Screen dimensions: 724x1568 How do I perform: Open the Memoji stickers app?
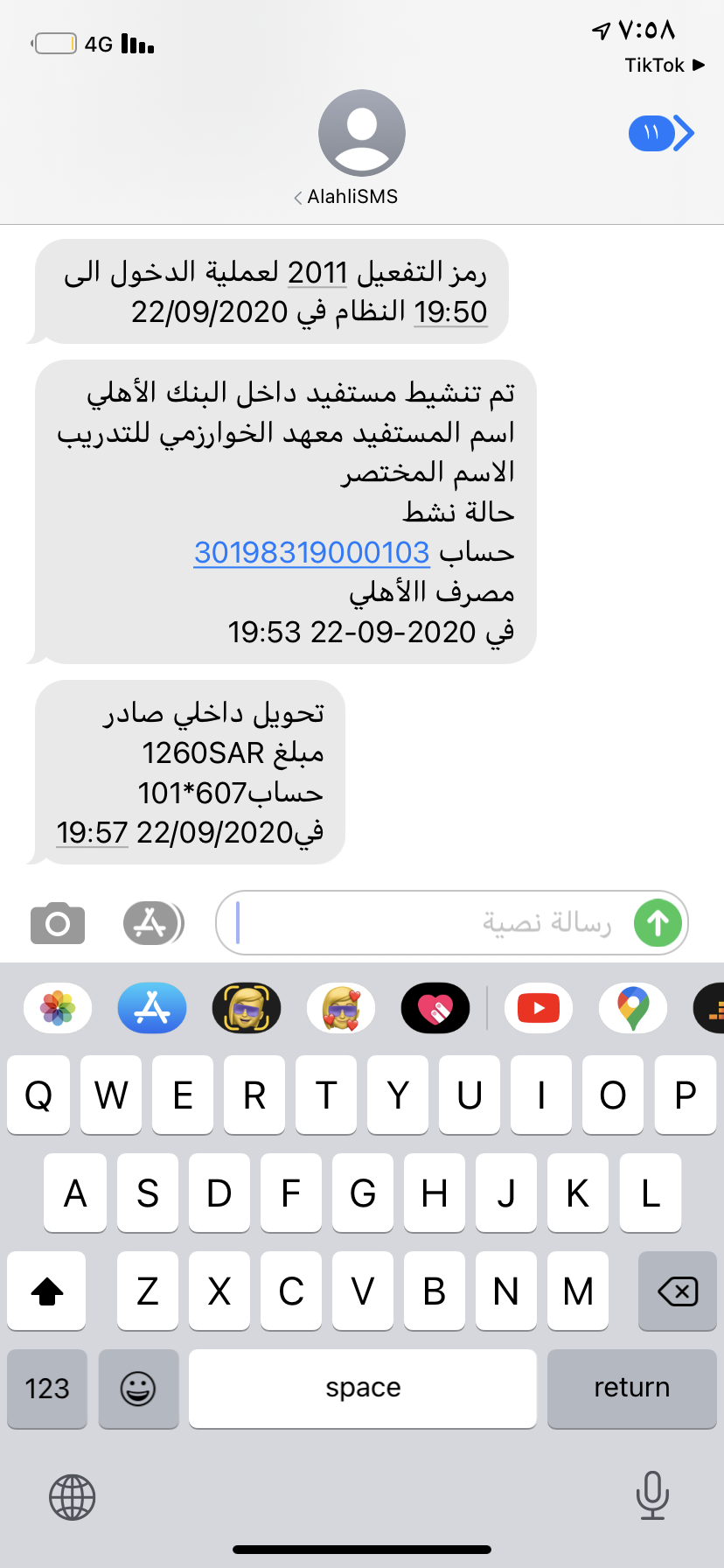pos(341,1008)
